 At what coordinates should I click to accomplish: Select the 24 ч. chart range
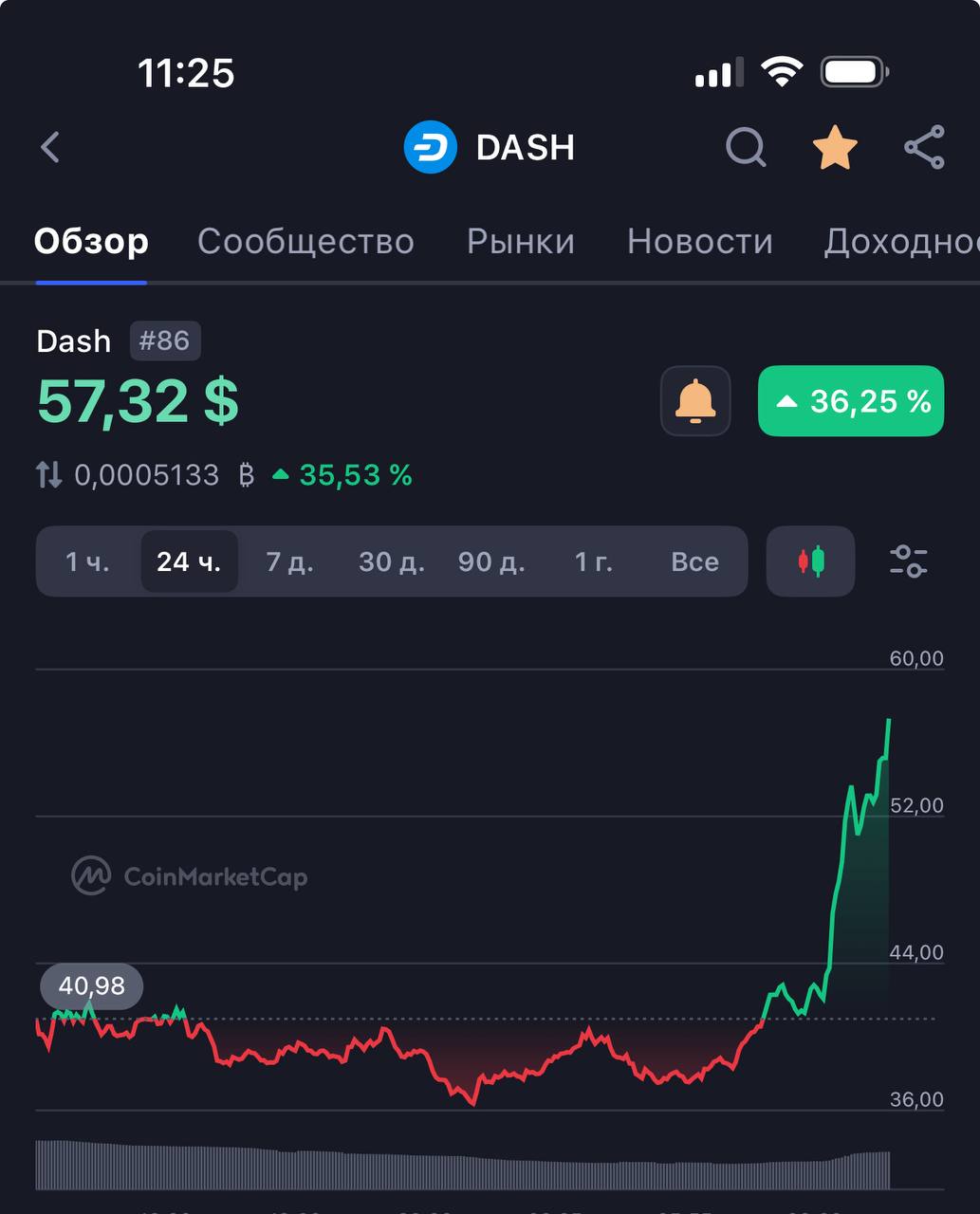pyautogui.click(x=189, y=561)
